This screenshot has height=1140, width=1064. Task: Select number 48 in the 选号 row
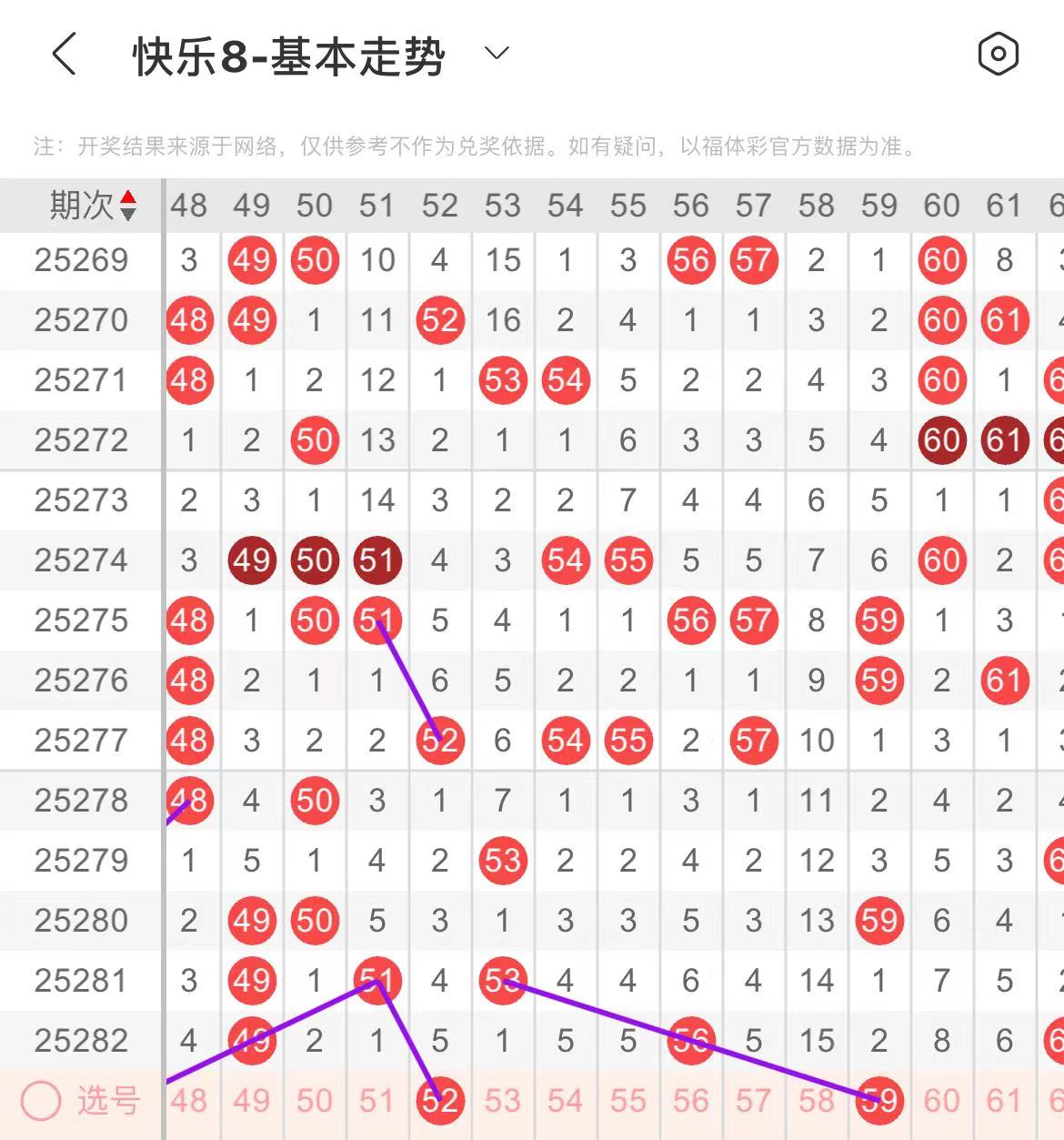(x=189, y=1101)
